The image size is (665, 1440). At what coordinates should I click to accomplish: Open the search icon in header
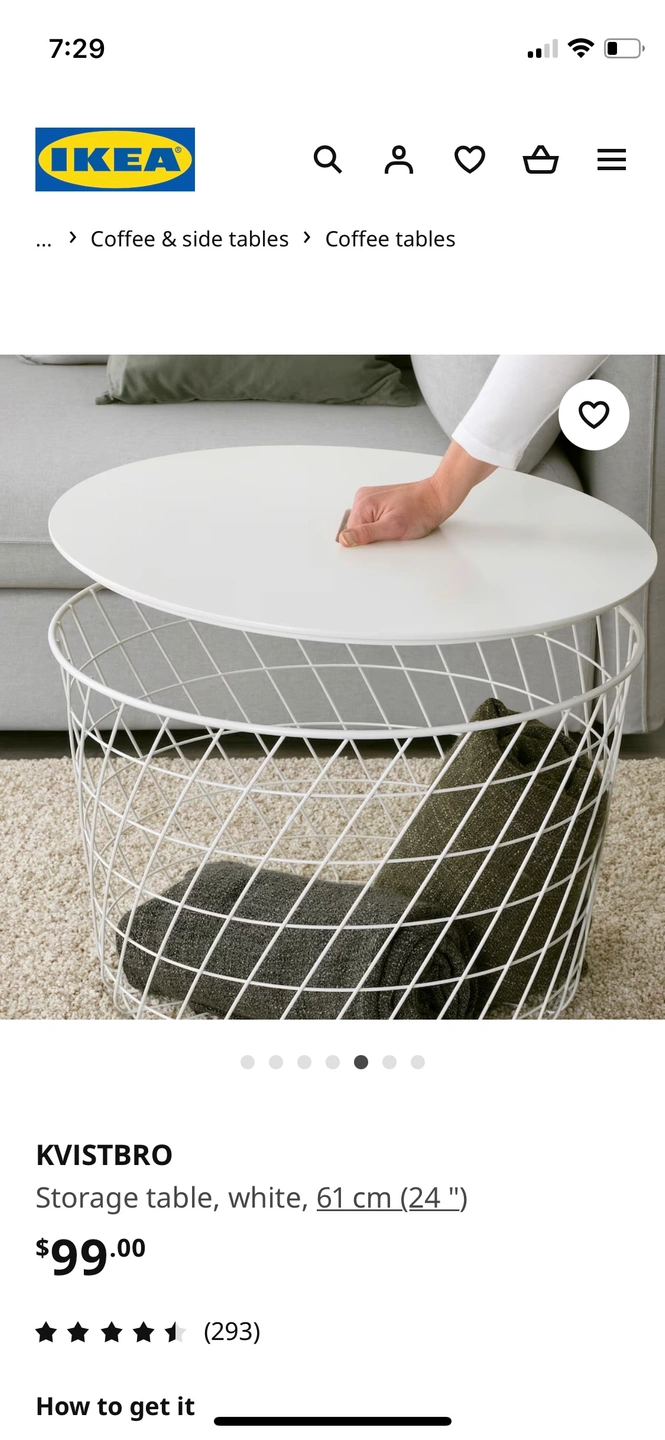(327, 159)
